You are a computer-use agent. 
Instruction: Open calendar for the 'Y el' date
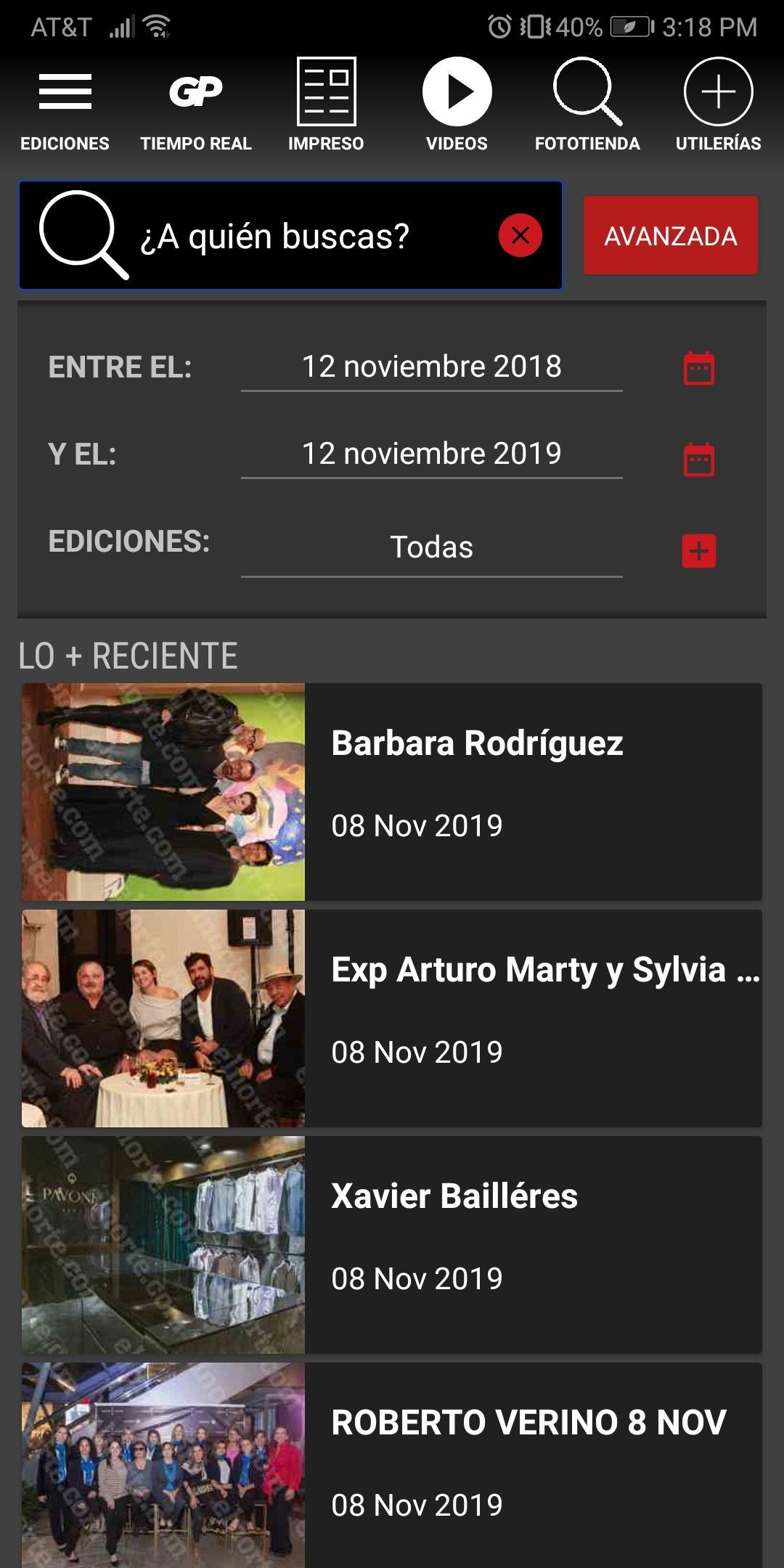(699, 459)
